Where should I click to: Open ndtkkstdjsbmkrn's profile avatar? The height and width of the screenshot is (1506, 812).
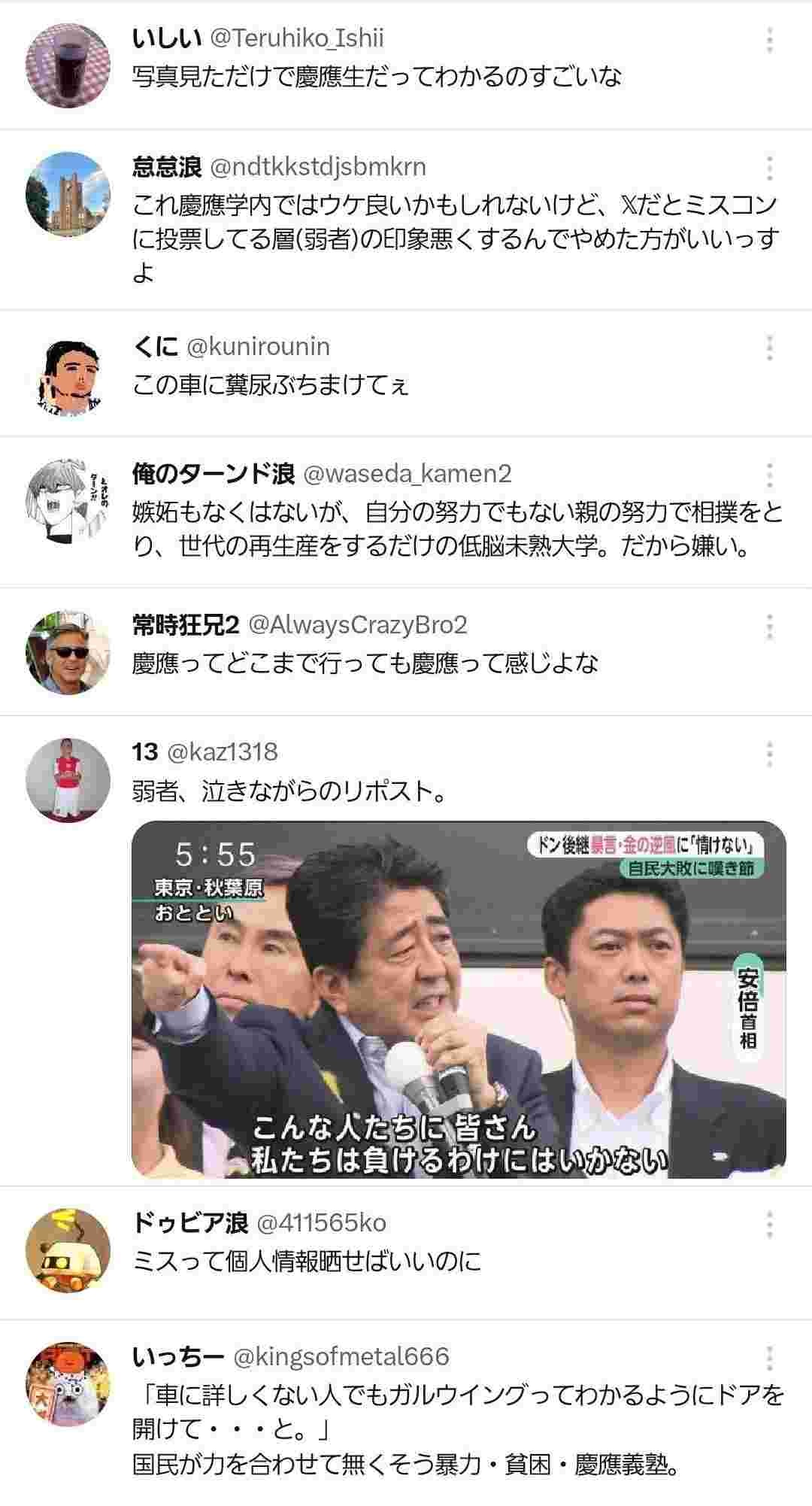tap(68, 194)
